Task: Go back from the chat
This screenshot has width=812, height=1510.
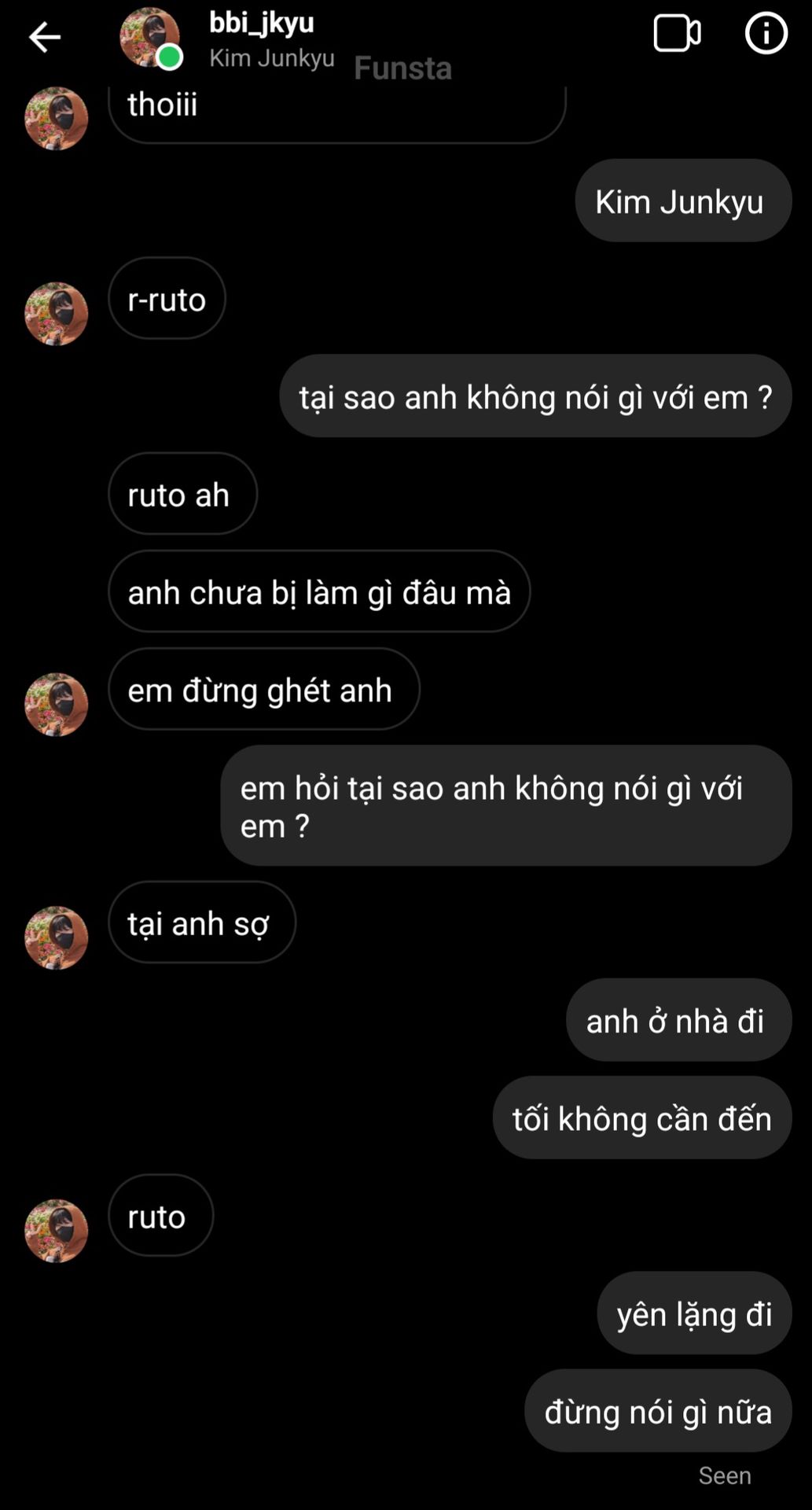Action: pyautogui.click(x=45, y=37)
